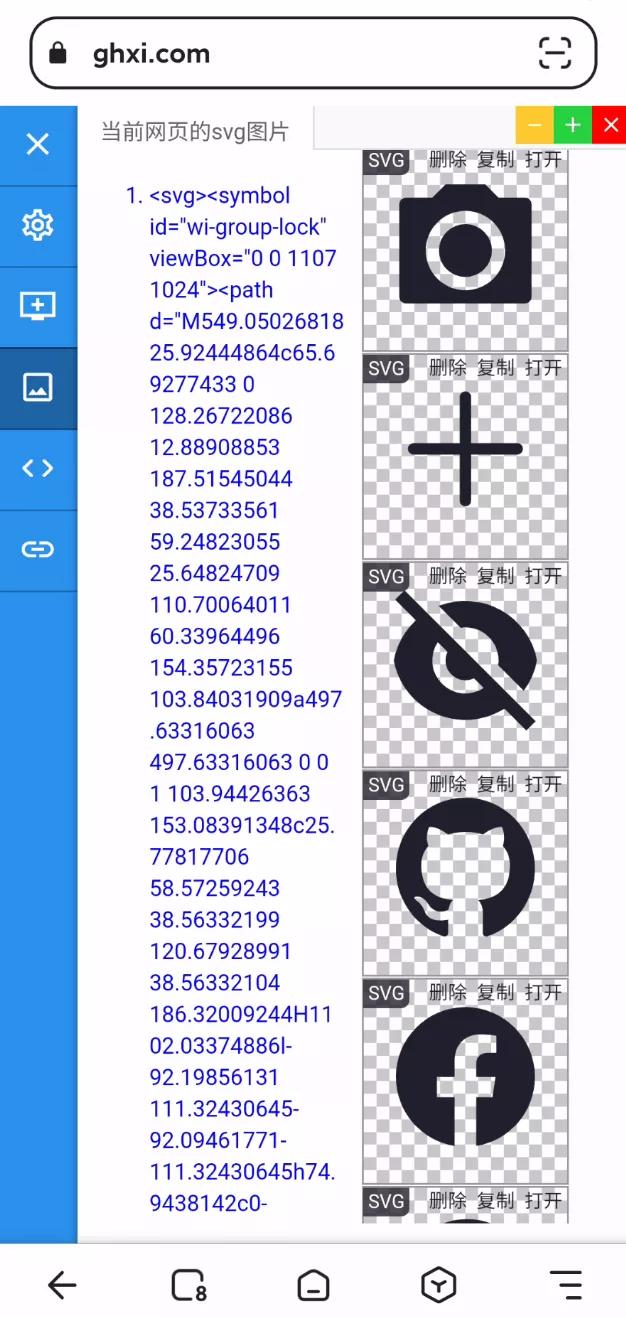
Task: Tap 删除 above the hidden-eye SVG
Action: coord(447,576)
